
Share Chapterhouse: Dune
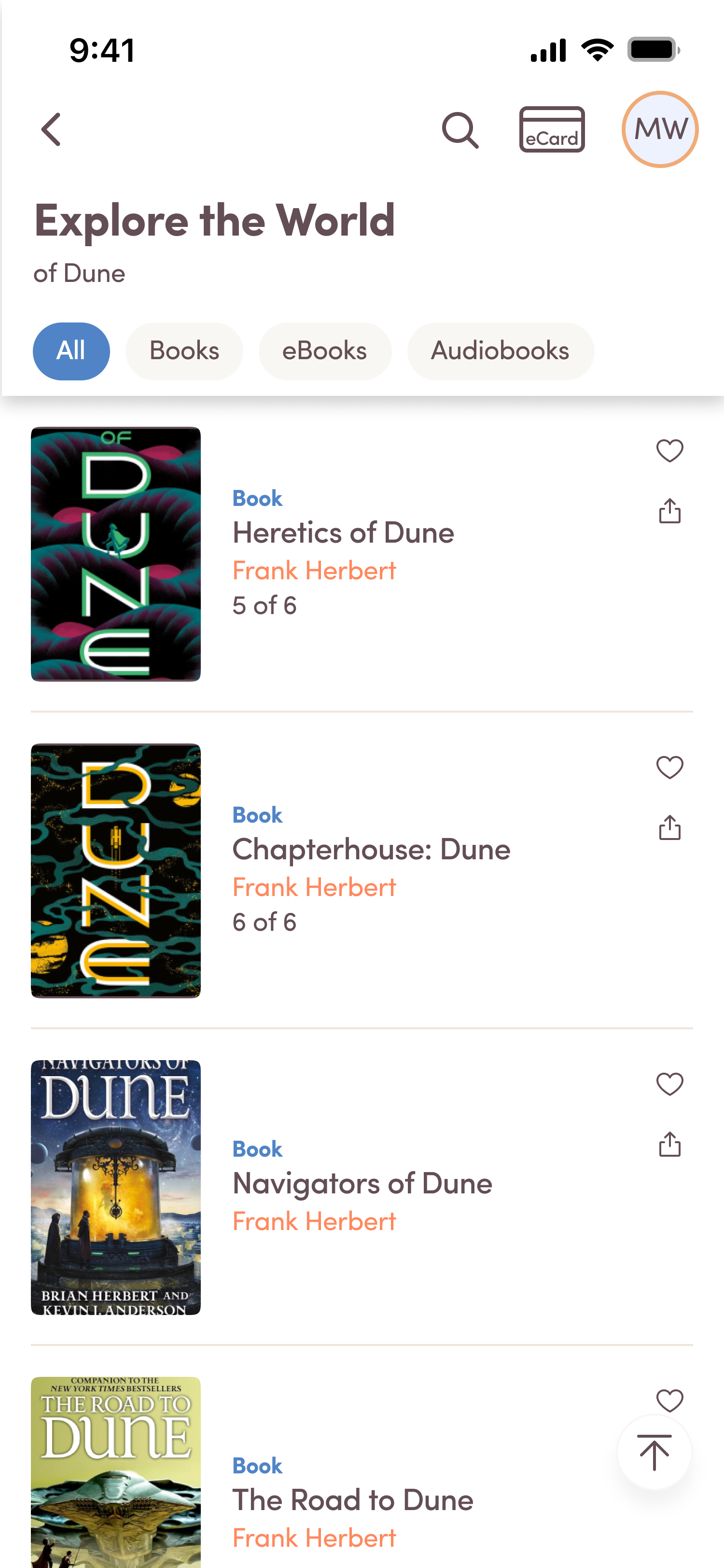pyautogui.click(x=669, y=828)
